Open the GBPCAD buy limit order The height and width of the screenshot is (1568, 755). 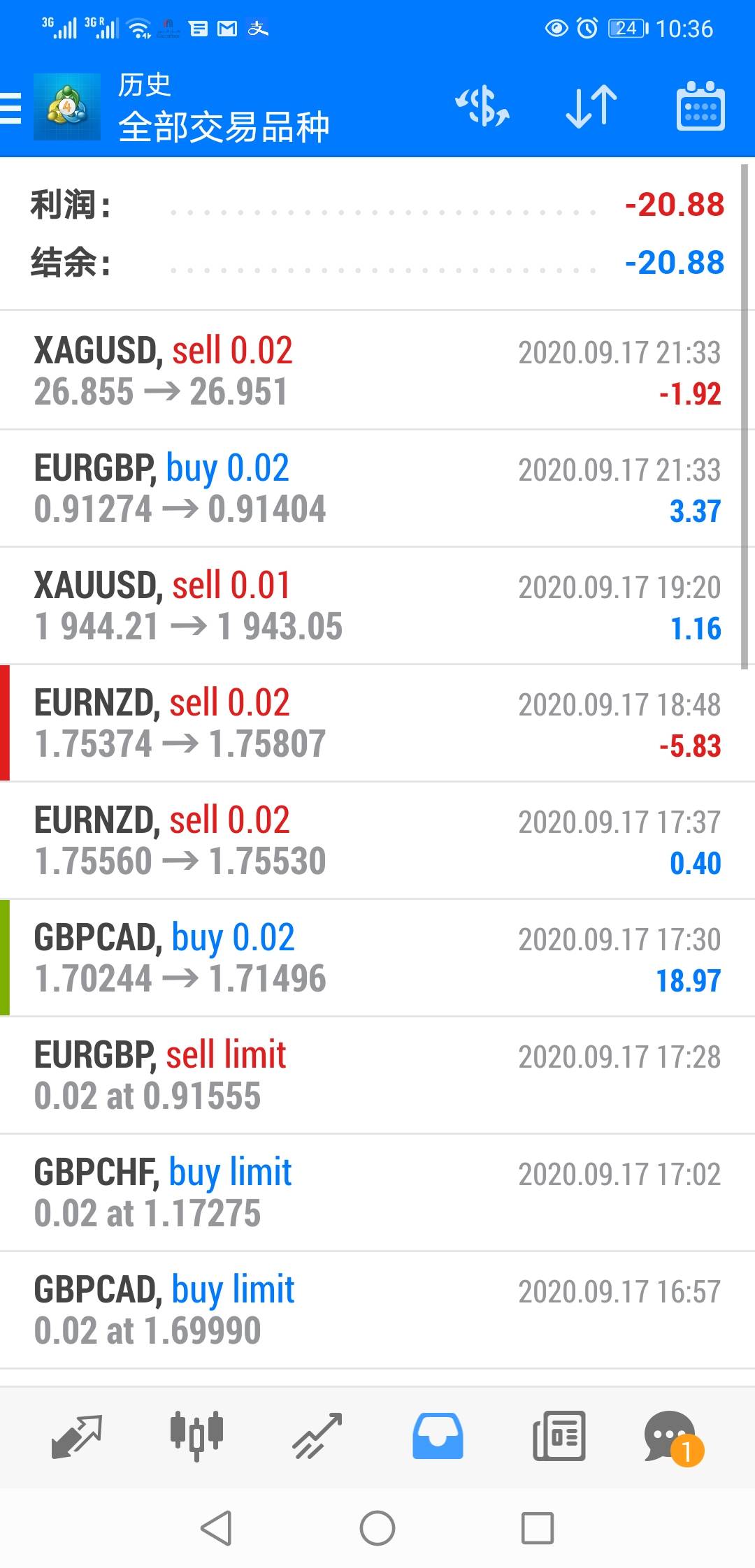point(377,1310)
